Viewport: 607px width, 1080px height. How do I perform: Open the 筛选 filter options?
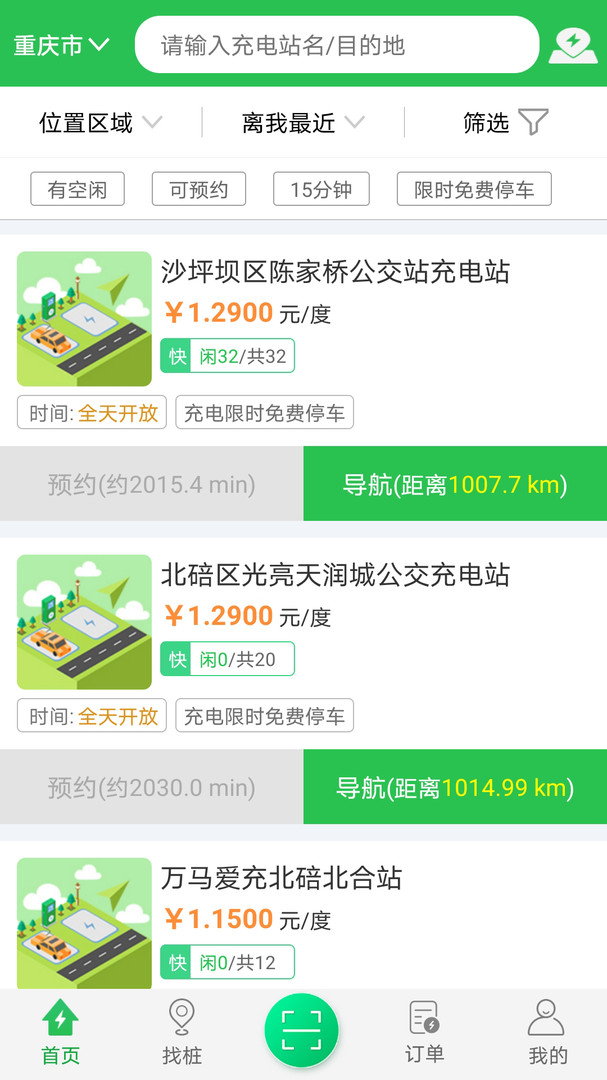click(505, 123)
